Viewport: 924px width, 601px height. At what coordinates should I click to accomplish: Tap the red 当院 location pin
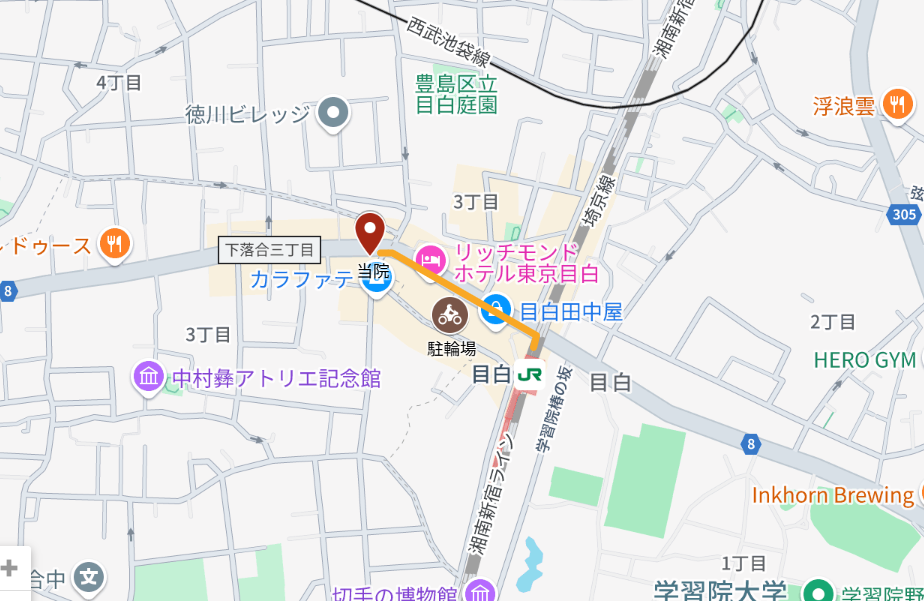click(x=371, y=231)
